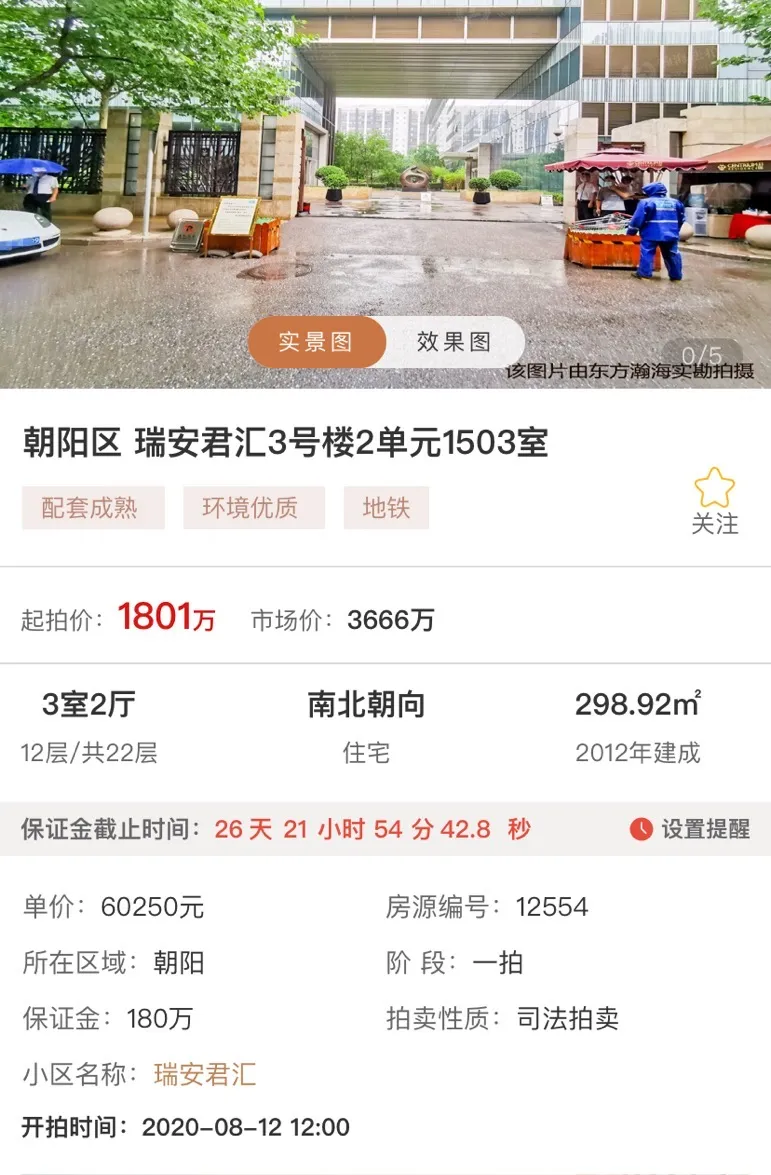Image resolution: width=771 pixels, height=1175 pixels.
Task: Select the 配套成熟 feature tag
Action: coord(93,508)
